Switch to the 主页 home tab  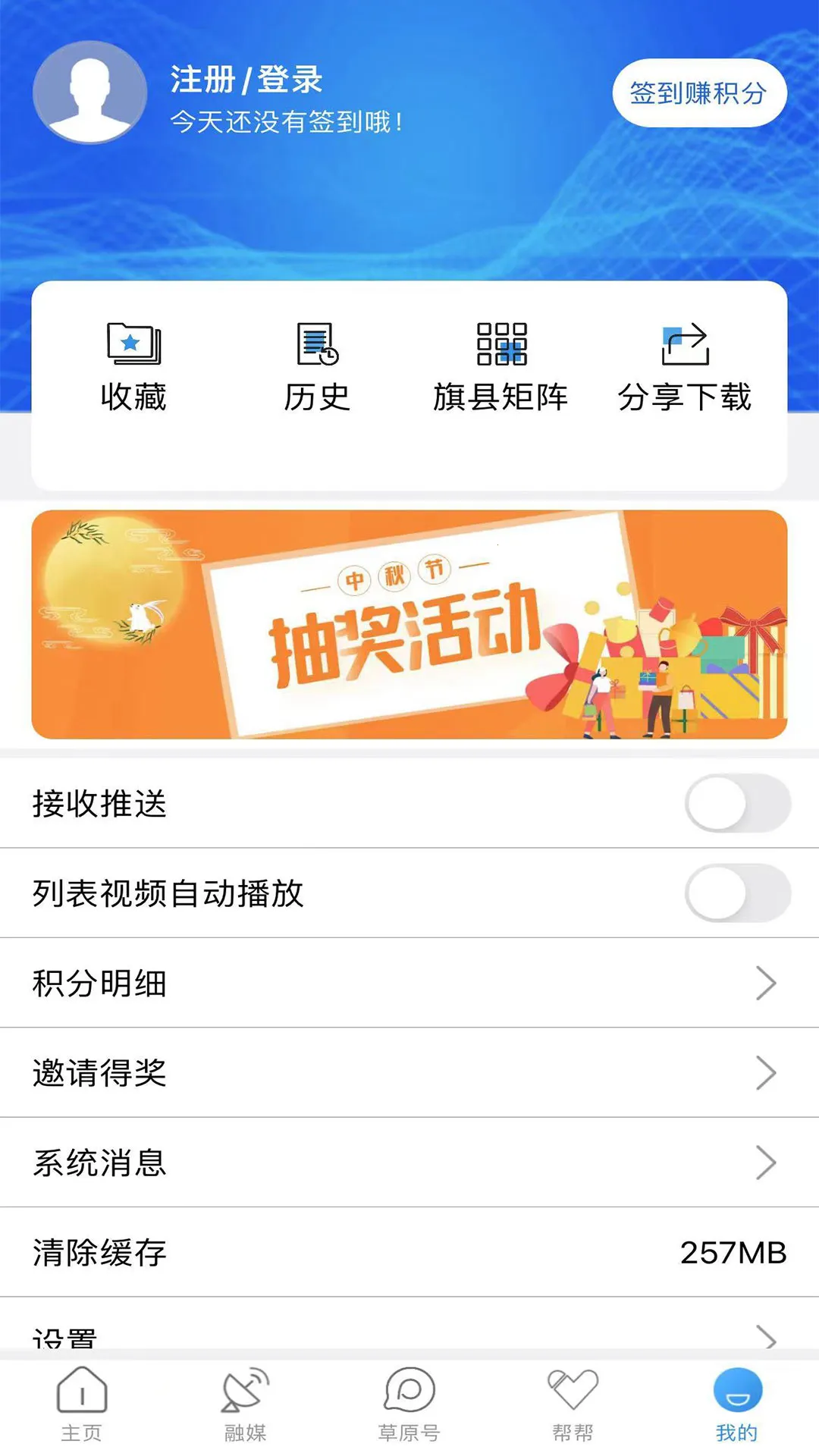point(82,1404)
